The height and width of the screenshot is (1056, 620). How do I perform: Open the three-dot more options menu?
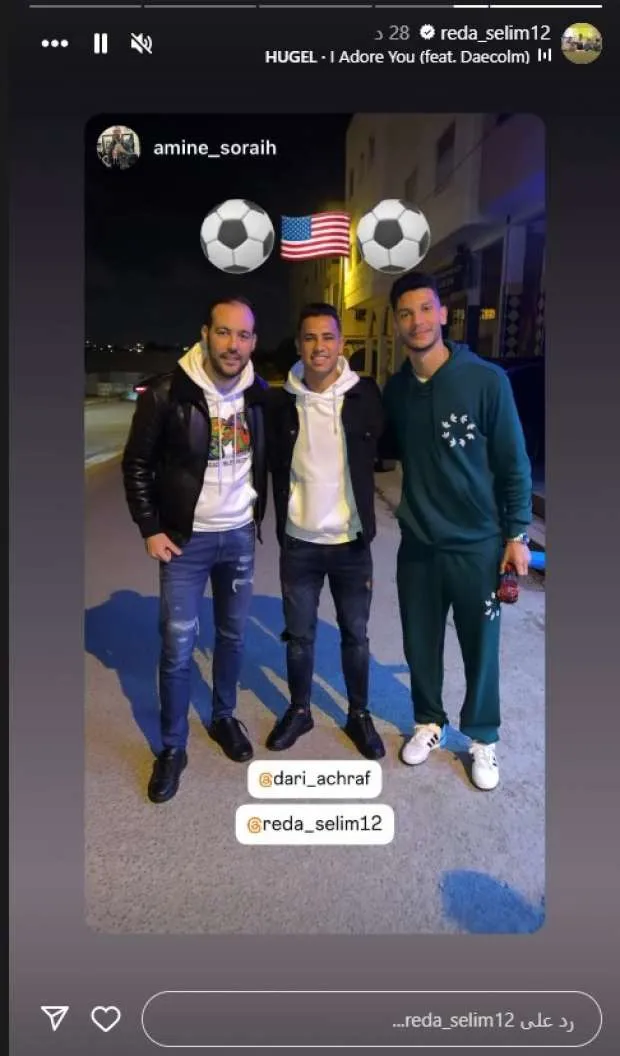(x=55, y=43)
